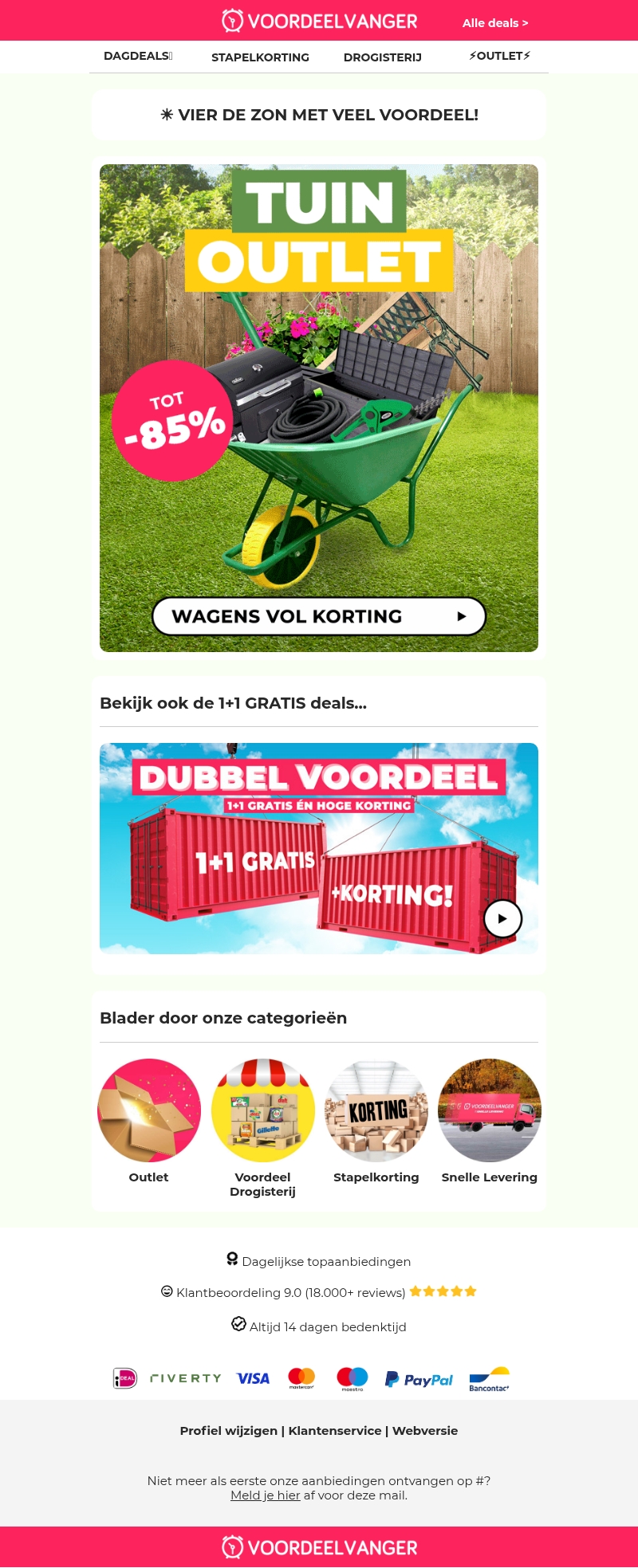View the Snelle Levering category
The image size is (638, 1568).
pos(490,1110)
